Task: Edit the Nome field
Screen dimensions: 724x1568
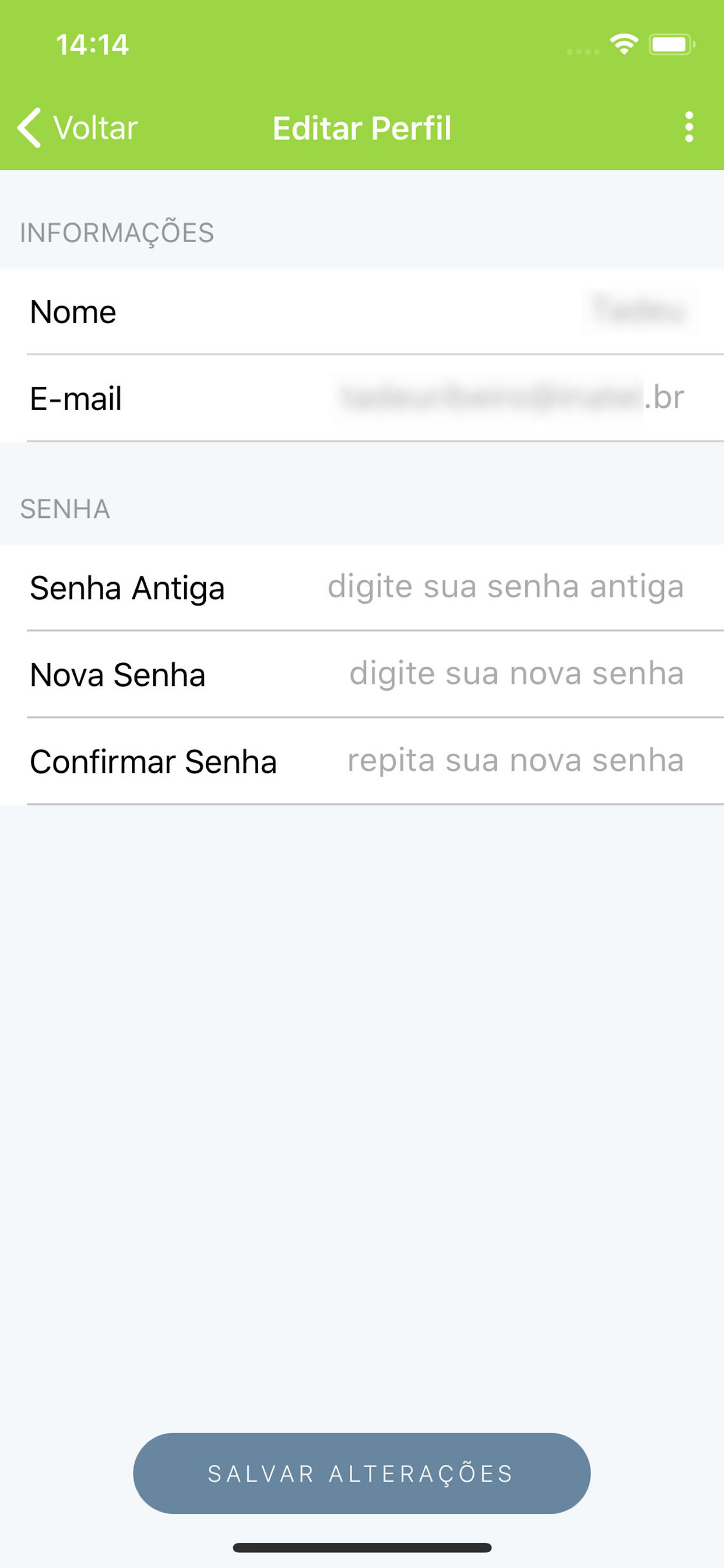Action: pos(362,311)
